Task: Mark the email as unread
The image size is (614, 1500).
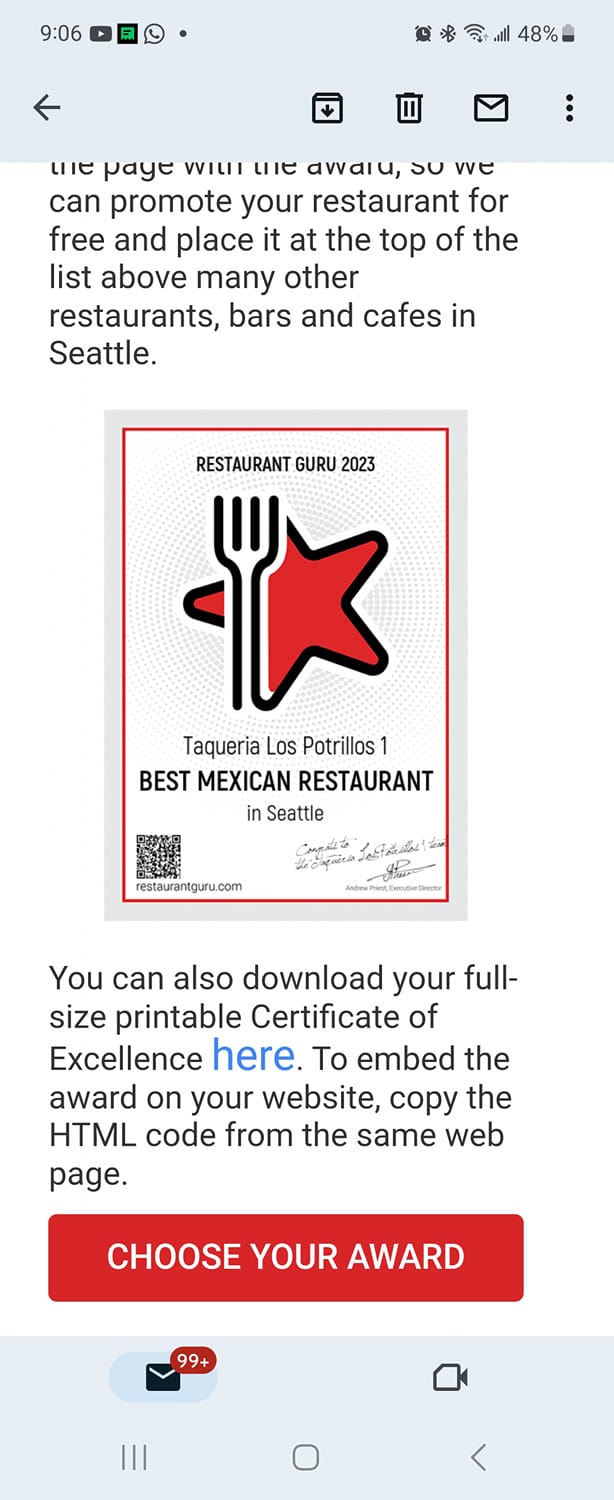Action: click(x=490, y=108)
